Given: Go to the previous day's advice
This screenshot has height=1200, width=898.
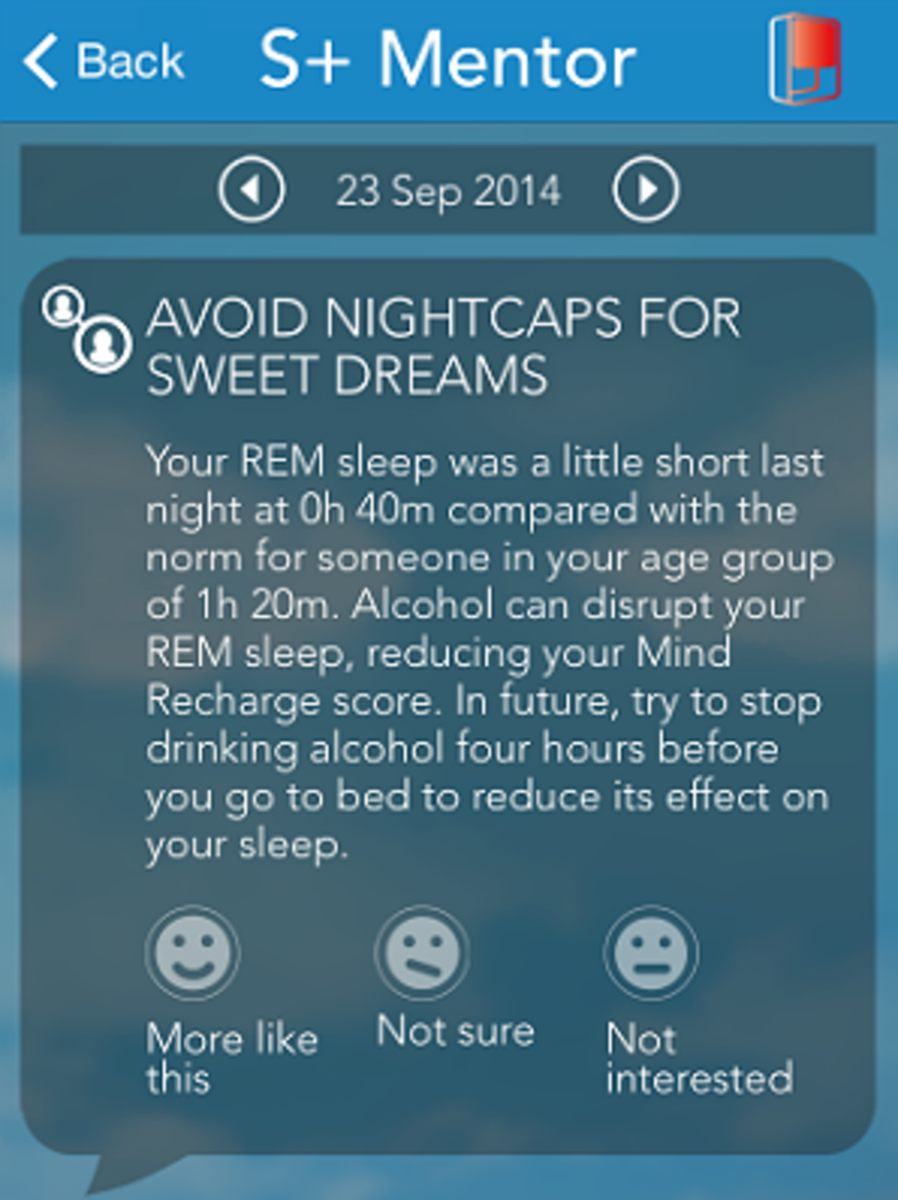Looking at the screenshot, I should tap(252, 189).
